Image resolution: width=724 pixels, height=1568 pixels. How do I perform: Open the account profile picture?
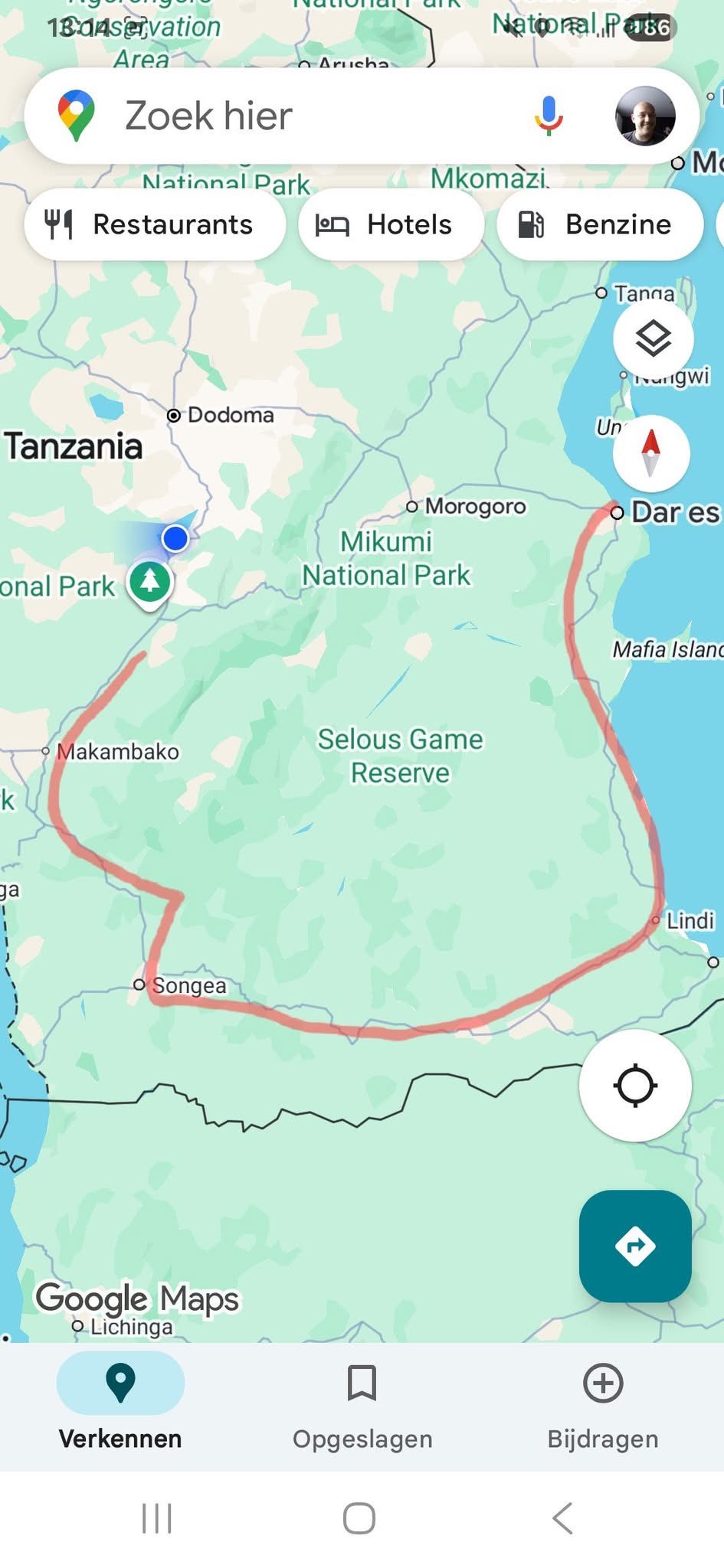[645, 116]
